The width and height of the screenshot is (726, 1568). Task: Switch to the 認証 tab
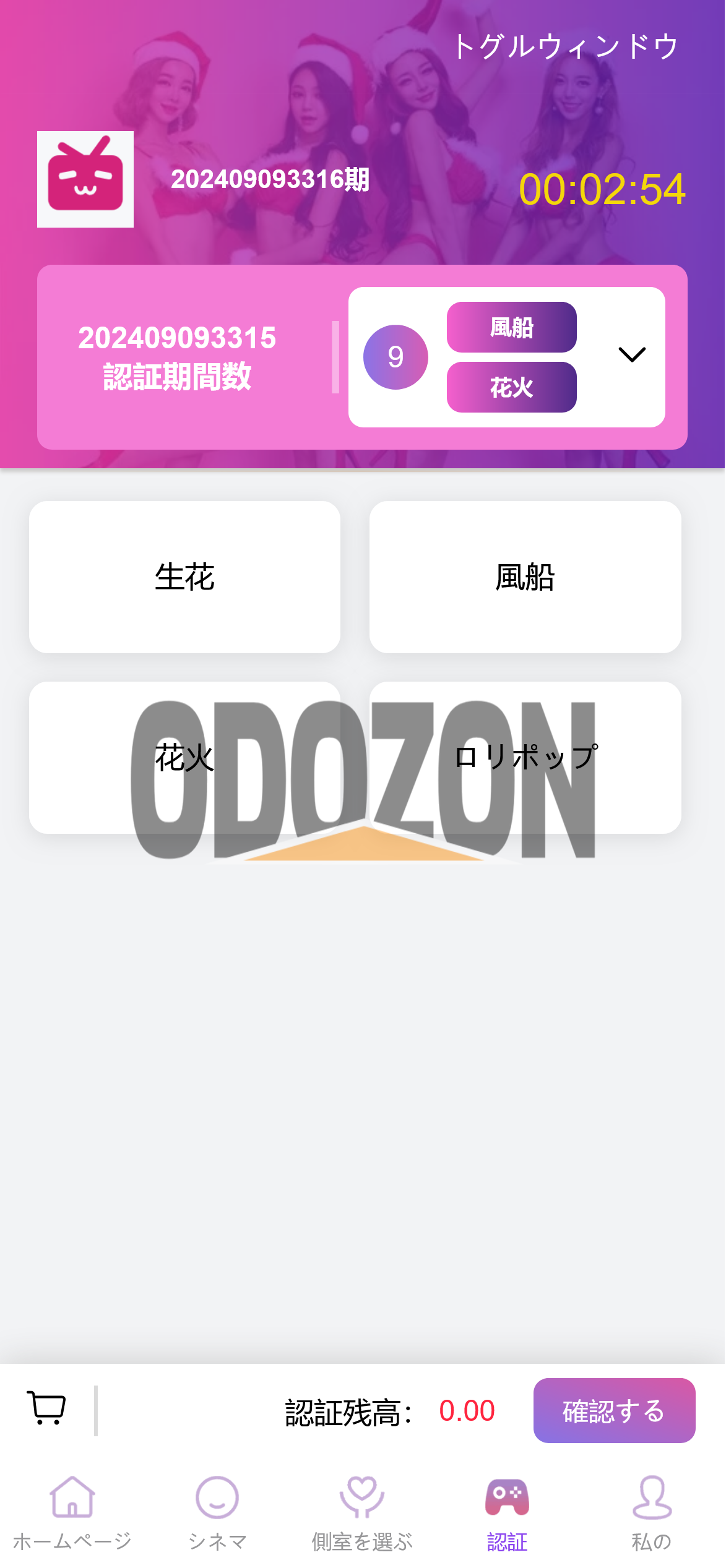(507, 1513)
